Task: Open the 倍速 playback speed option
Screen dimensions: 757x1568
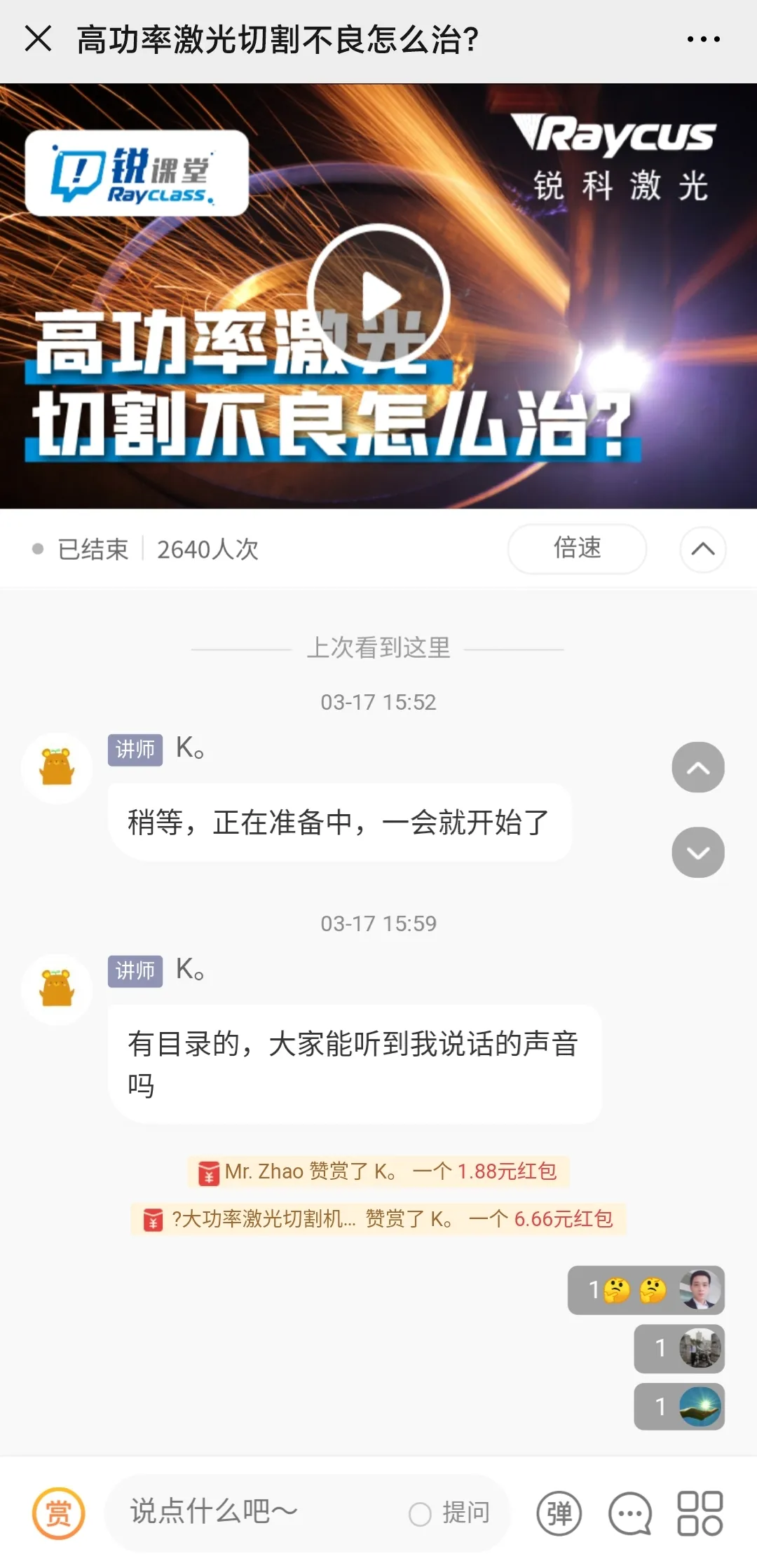Action: (577, 549)
